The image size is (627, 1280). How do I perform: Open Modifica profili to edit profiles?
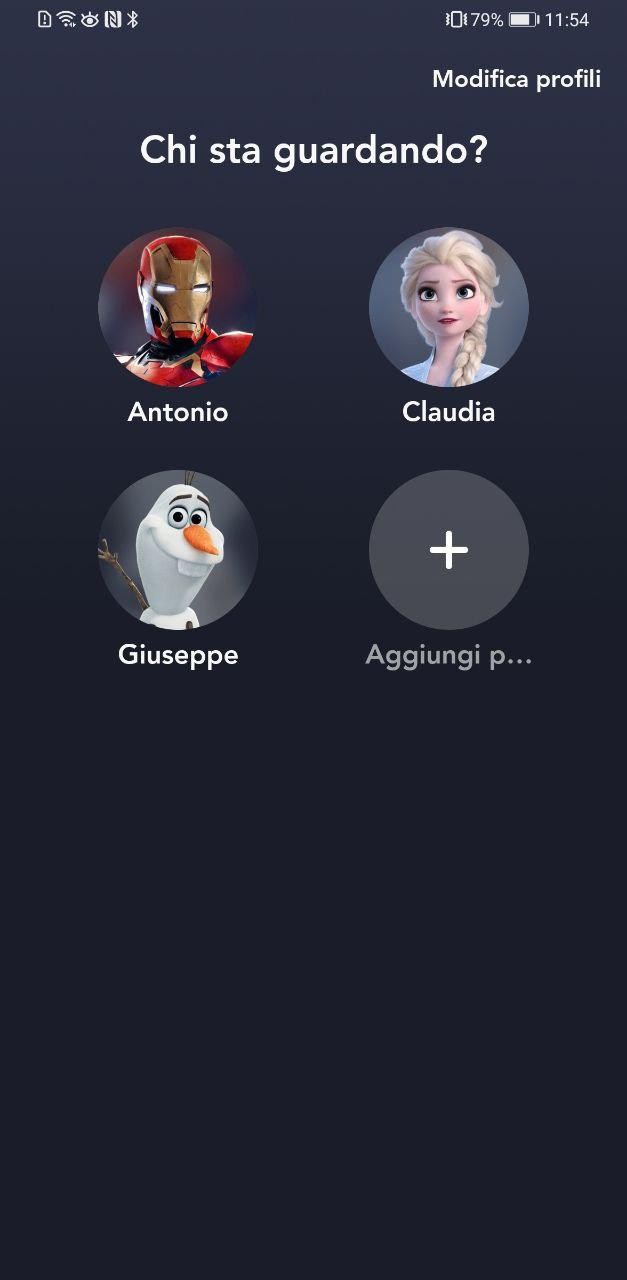[x=516, y=79]
